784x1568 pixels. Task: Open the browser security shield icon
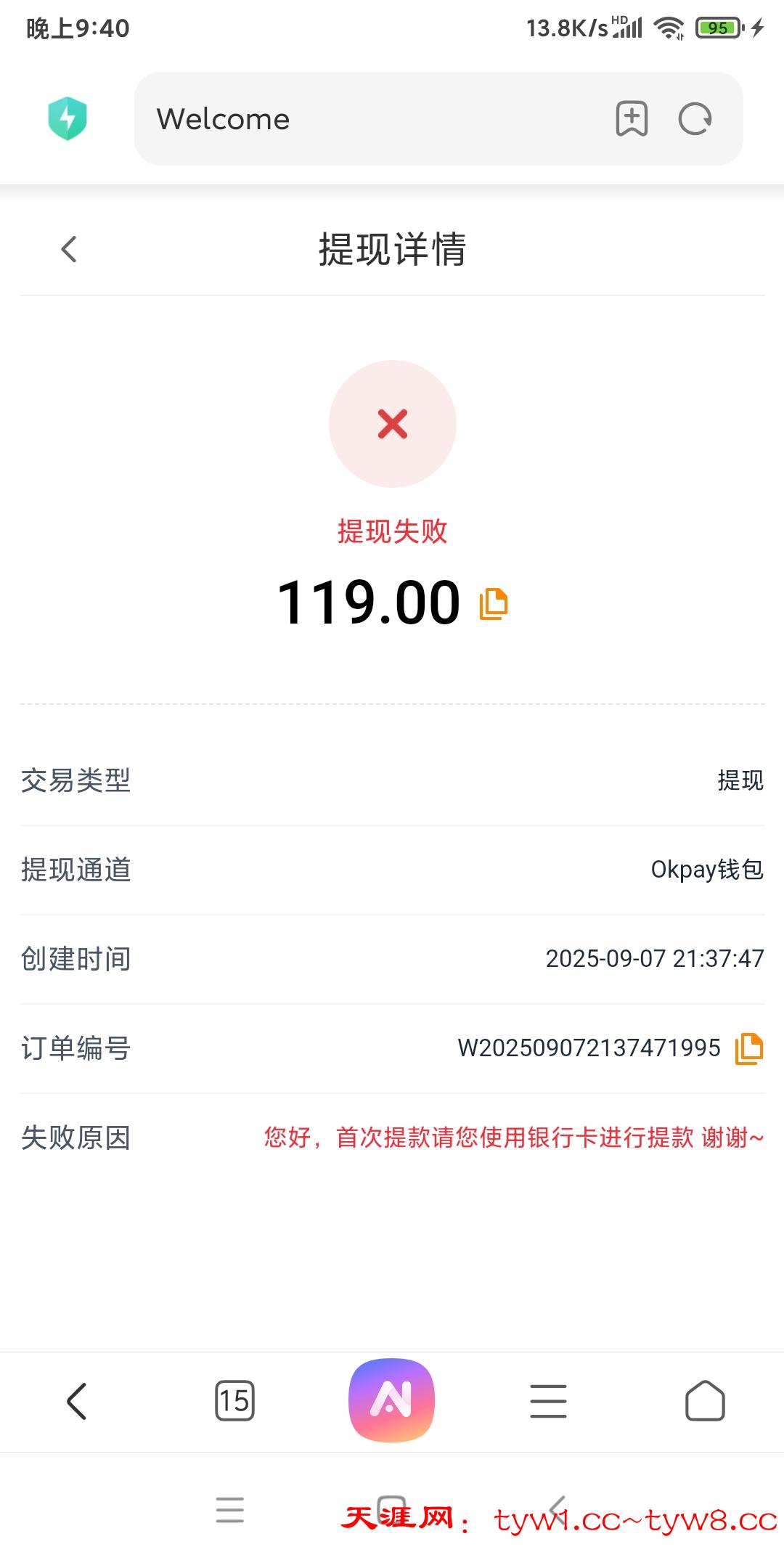click(68, 118)
